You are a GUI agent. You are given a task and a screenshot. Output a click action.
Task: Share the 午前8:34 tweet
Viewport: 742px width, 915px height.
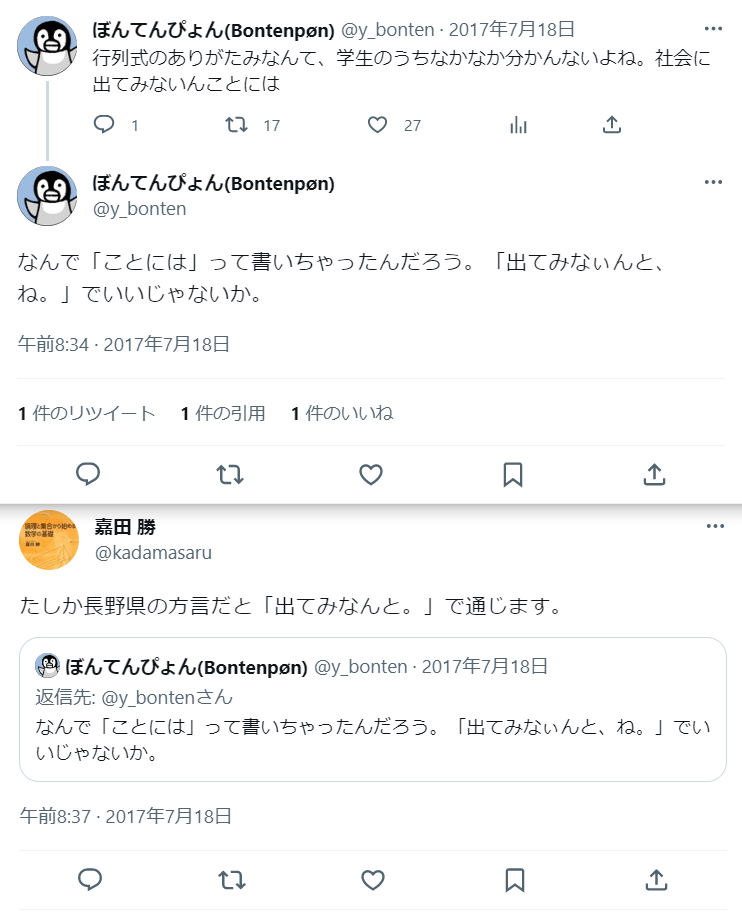pos(654,474)
